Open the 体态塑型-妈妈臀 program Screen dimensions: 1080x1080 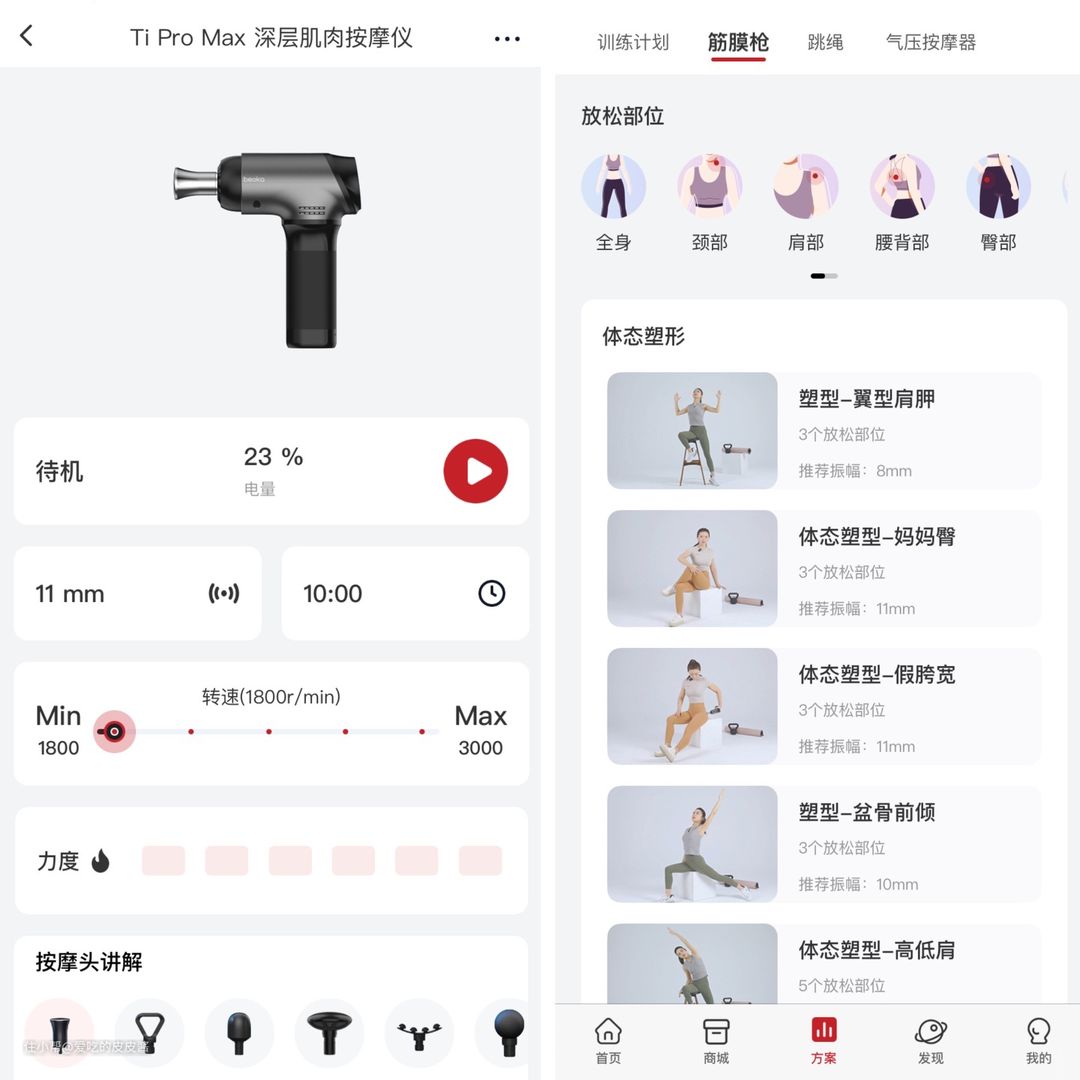[x=823, y=569]
